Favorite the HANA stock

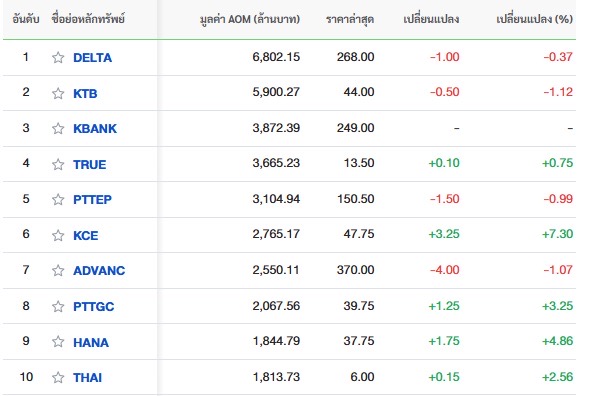click(x=58, y=342)
